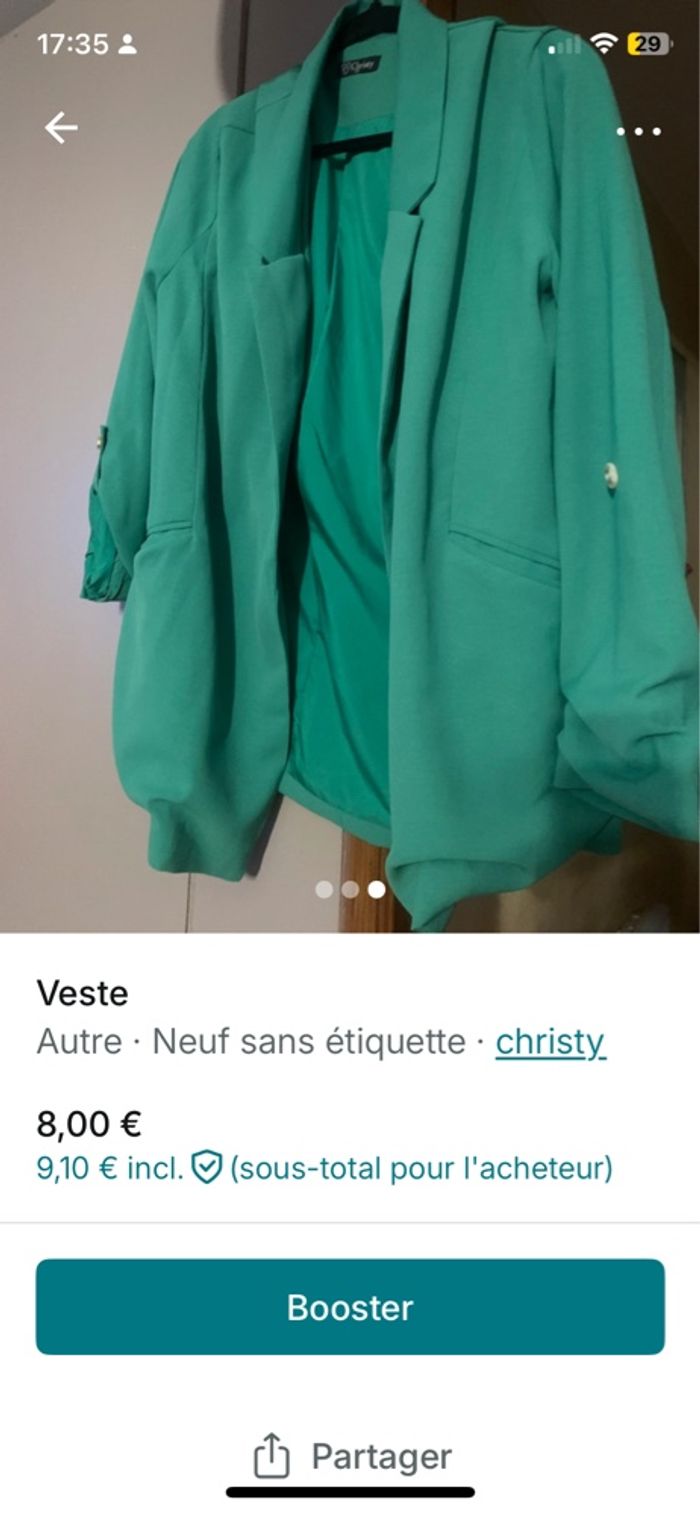Open the three-dot overflow menu
The height and width of the screenshot is (1515, 700).
pyautogui.click(x=638, y=131)
